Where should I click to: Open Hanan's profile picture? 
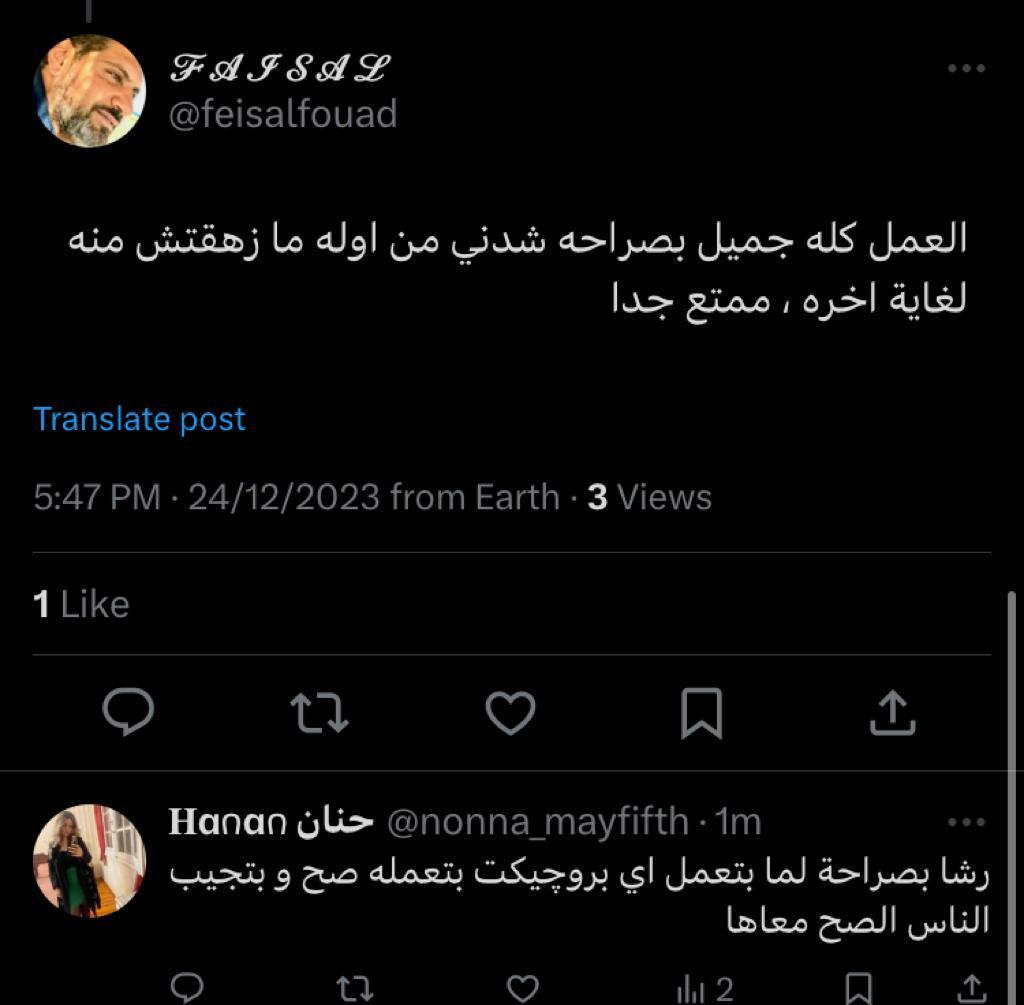click(x=89, y=861)
